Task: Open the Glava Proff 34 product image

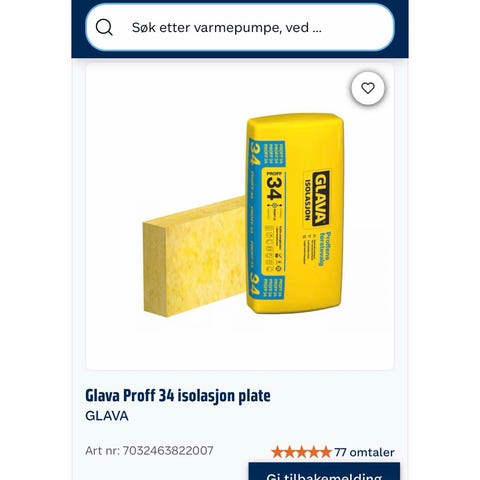Action: pos(240,217)
